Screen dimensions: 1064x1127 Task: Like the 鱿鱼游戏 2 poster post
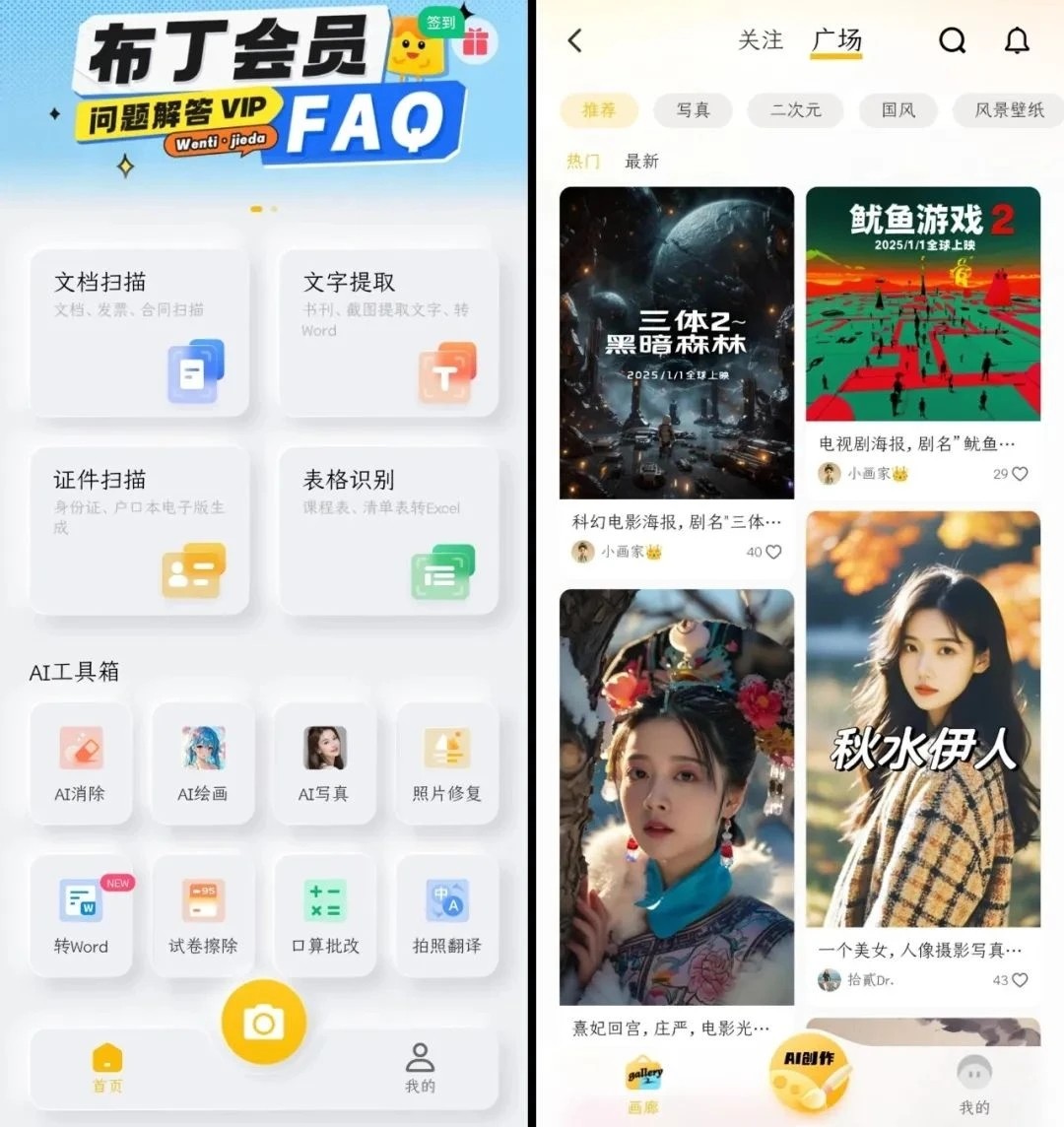tap(1020, 474)
